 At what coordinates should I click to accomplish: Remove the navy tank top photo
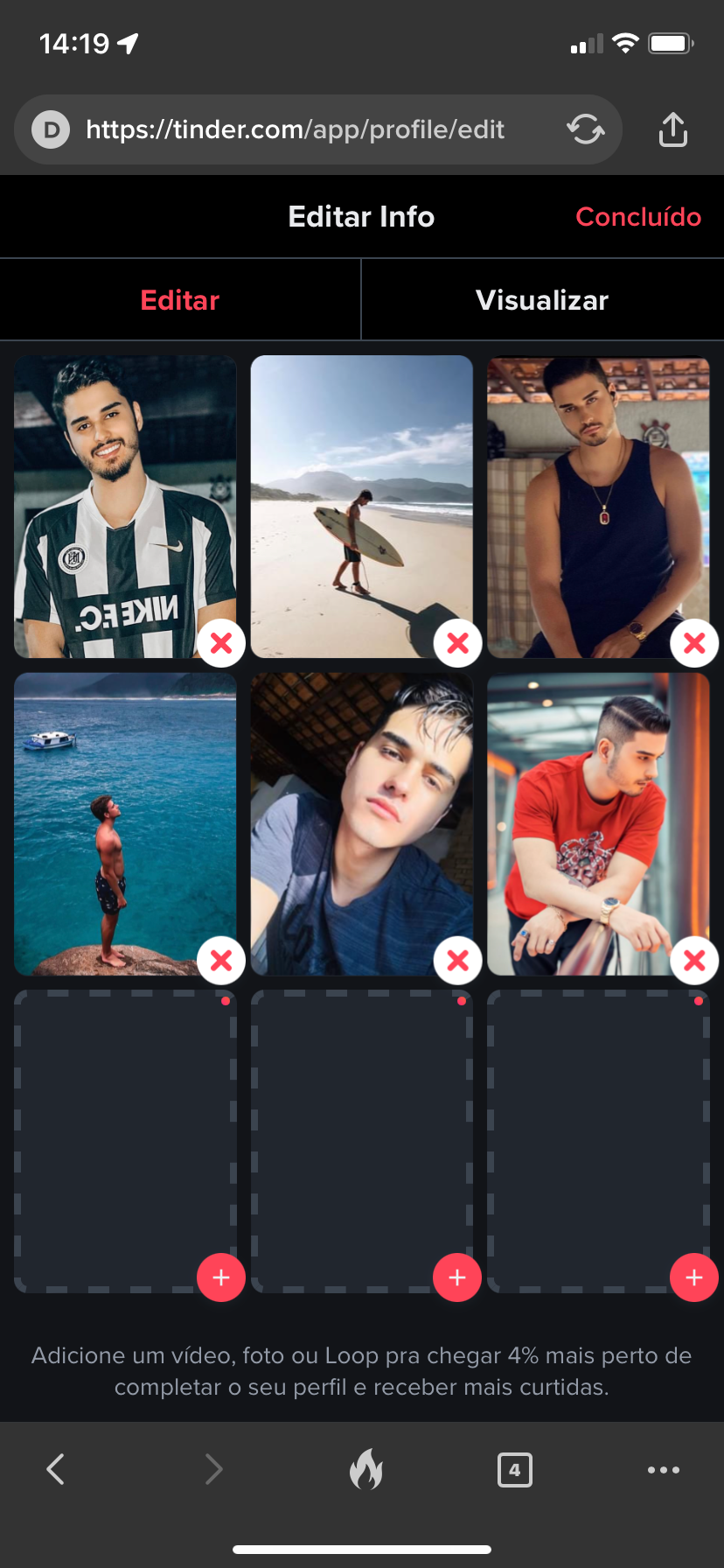pyautogui.click(x=694, y=643)
